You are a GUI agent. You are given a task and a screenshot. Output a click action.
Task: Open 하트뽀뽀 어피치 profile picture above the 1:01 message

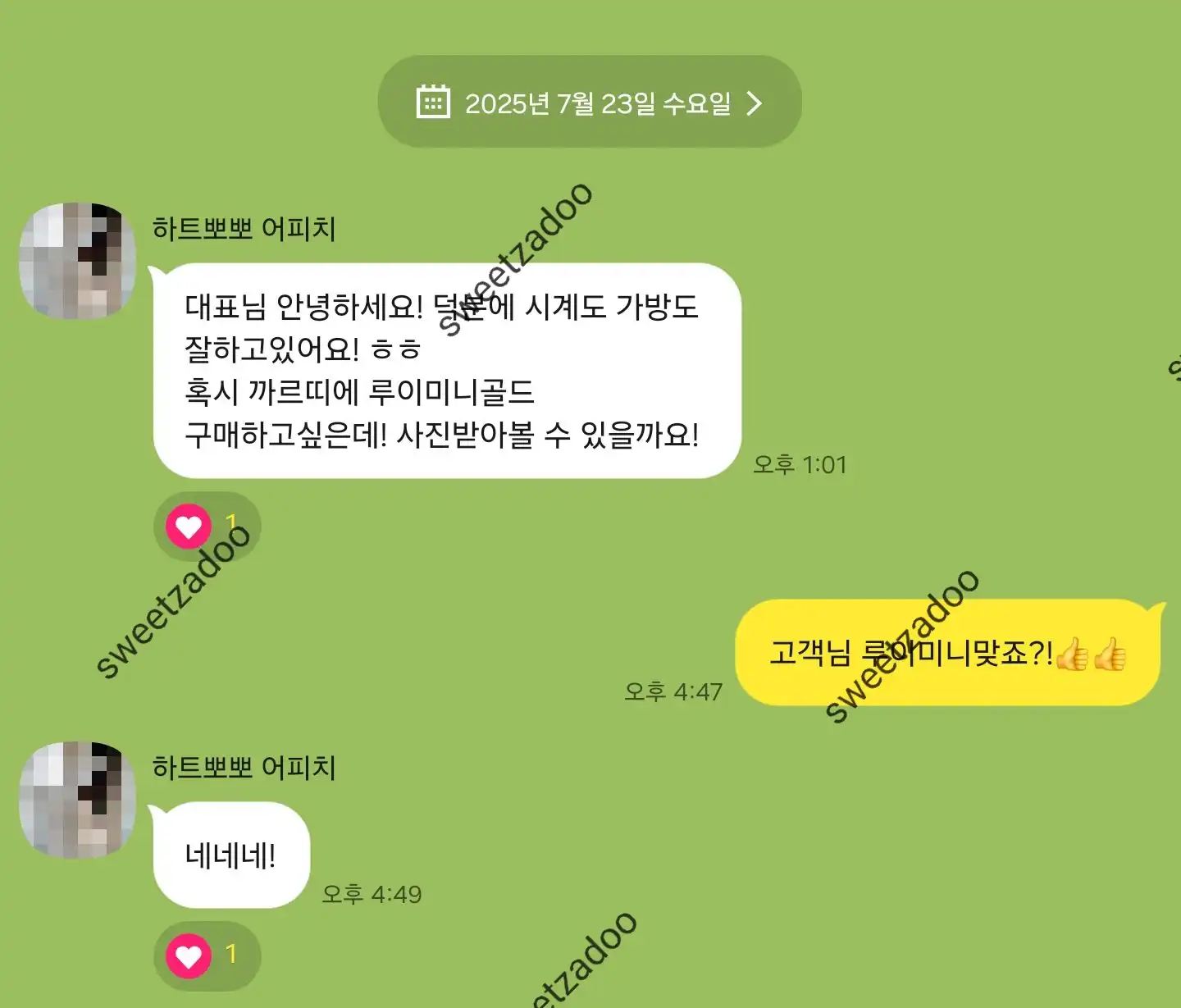[x=77, y=261]
